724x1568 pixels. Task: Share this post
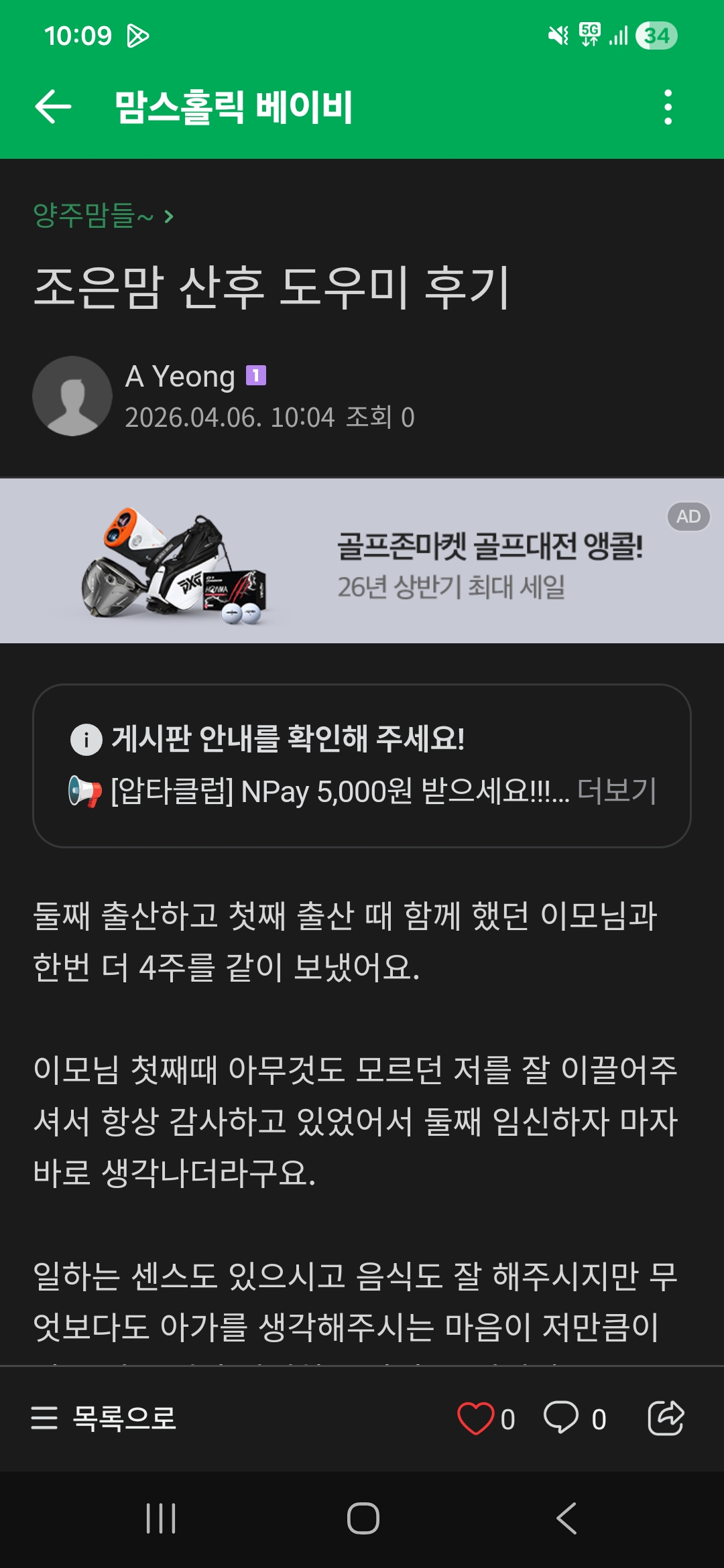665,1418
